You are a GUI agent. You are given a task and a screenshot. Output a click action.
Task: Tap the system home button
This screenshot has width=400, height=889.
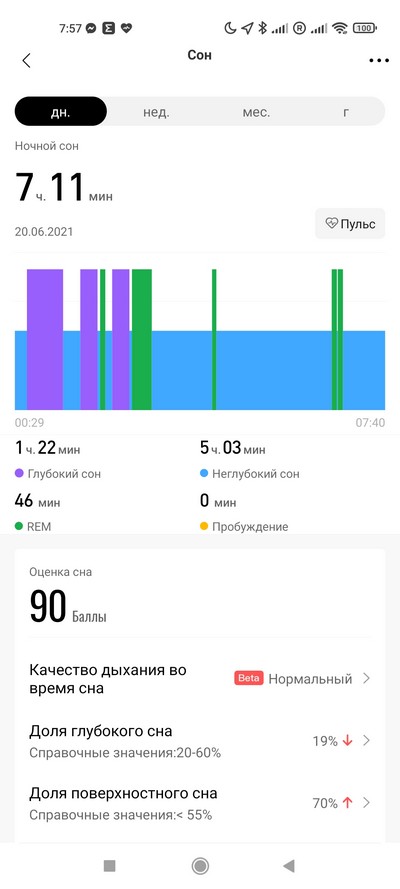[200, 866]
